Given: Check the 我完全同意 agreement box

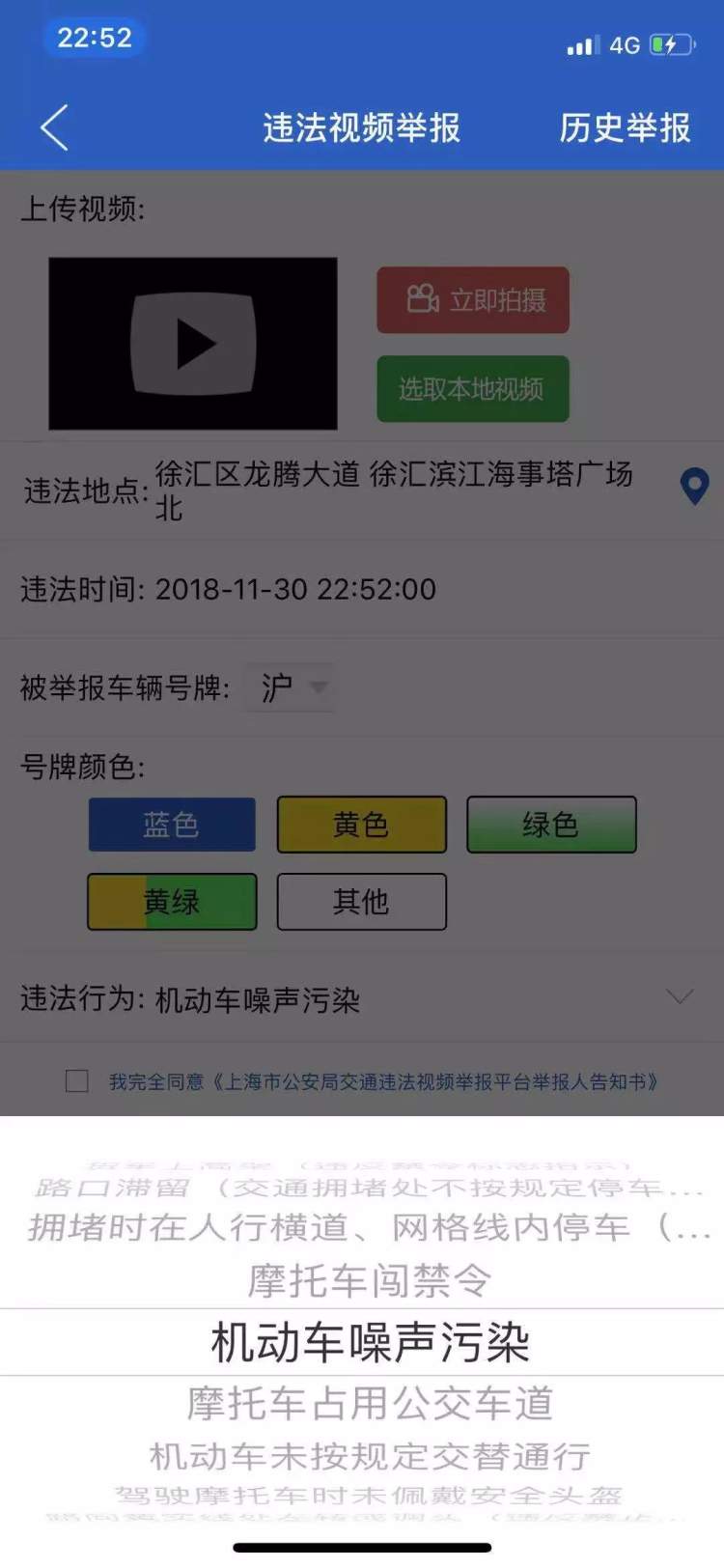Looking at the screenshot, I should (x=77, y=1081).
